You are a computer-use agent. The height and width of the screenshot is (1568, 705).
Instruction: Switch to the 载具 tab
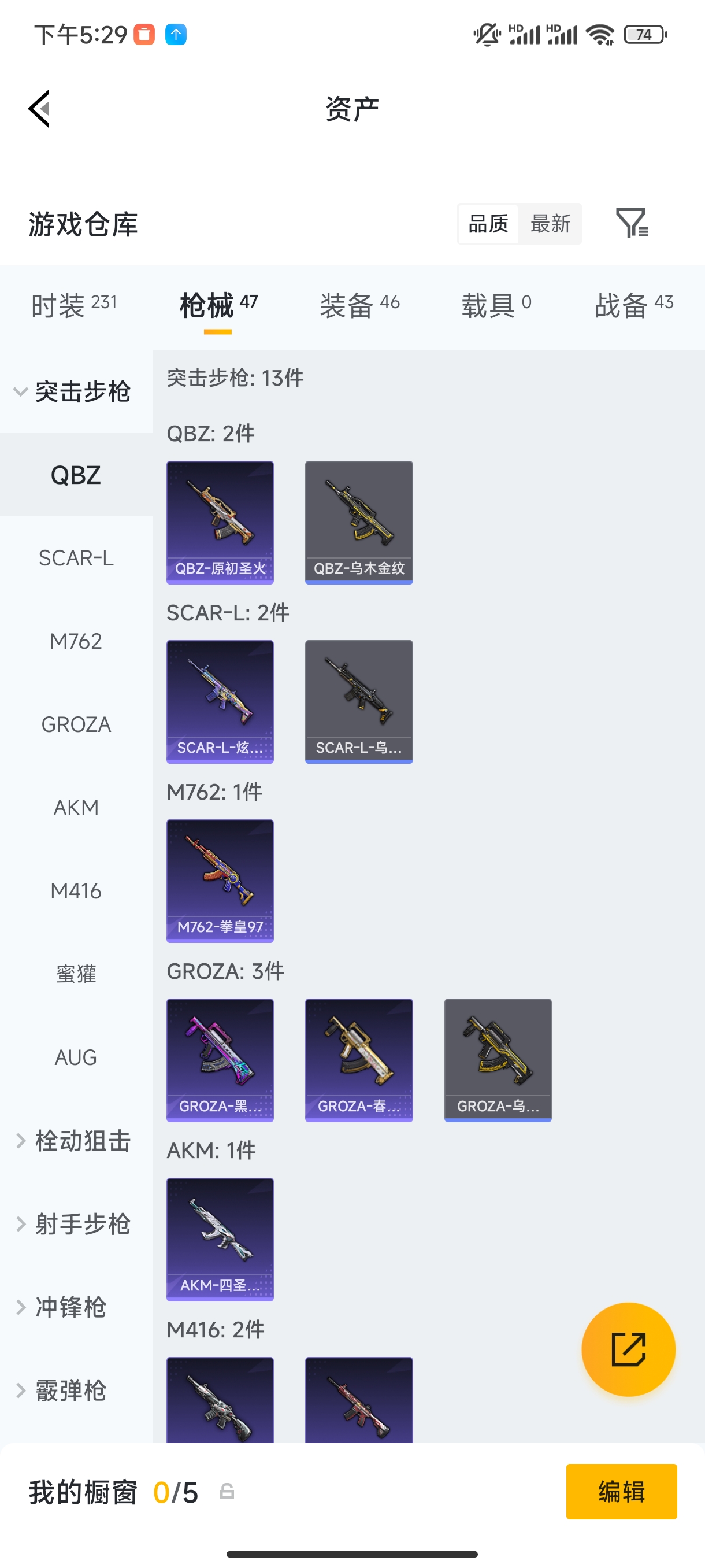tap(496, 304)
